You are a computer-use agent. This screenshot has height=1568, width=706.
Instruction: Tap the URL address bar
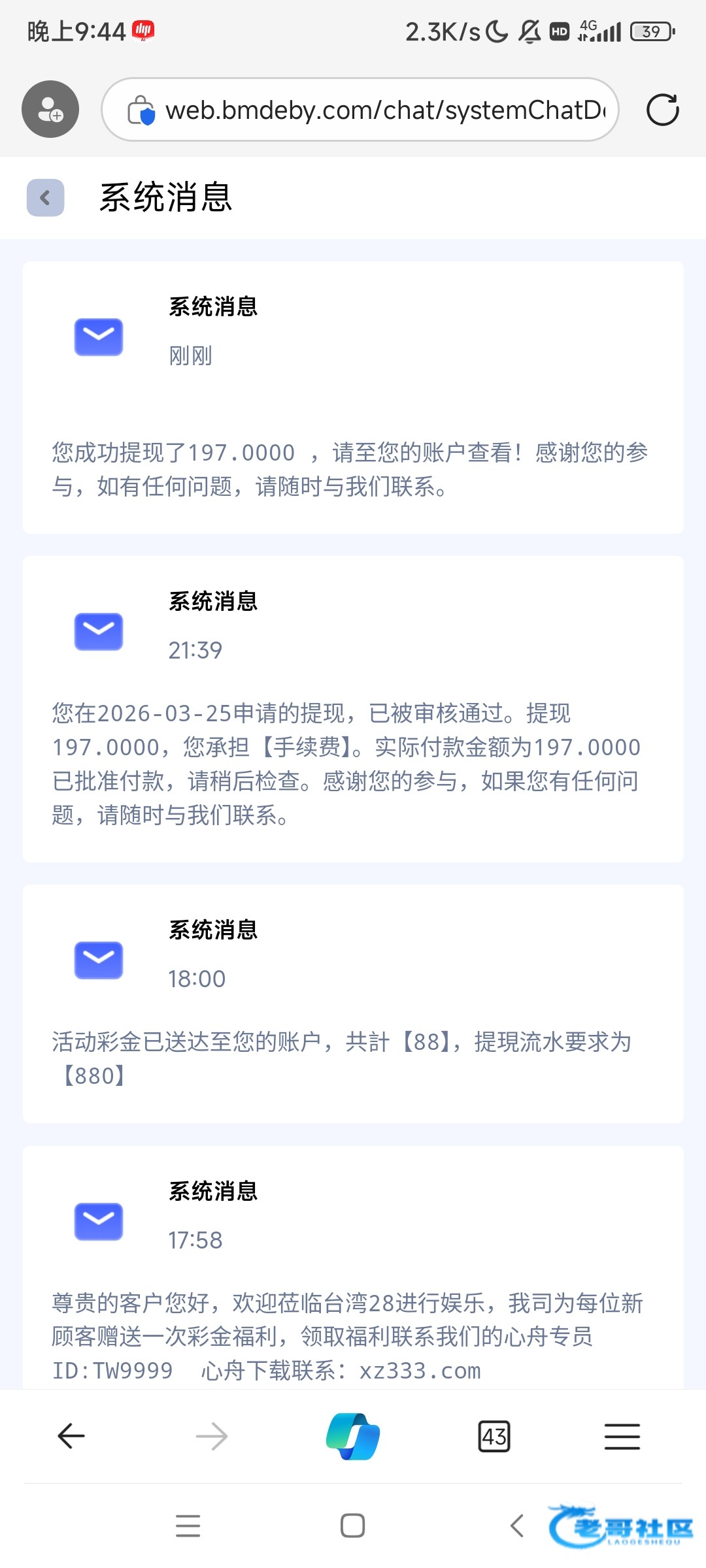(x=360, y=110)
